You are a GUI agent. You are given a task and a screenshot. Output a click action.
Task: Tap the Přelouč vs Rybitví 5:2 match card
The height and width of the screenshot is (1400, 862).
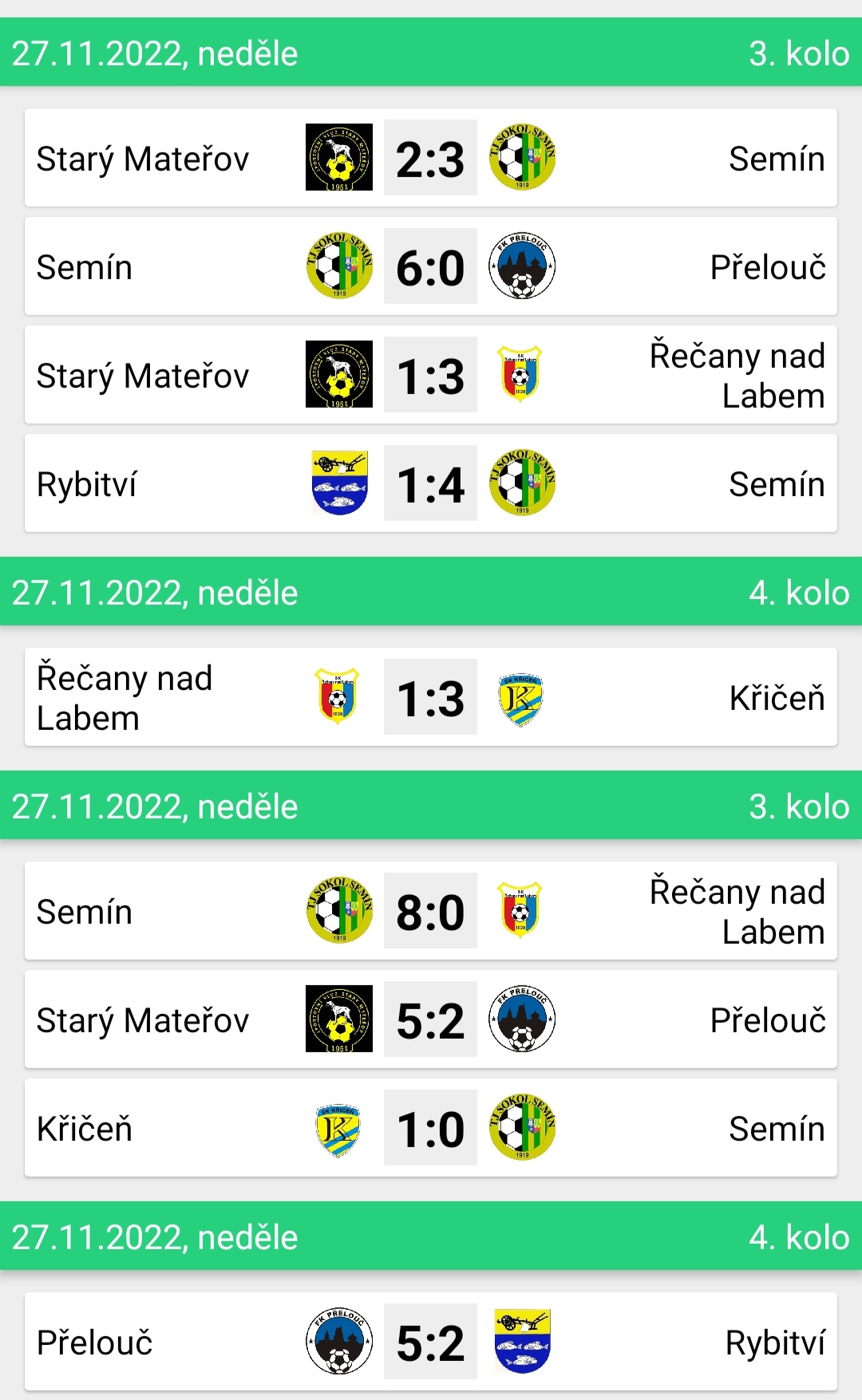point(430,1342)
